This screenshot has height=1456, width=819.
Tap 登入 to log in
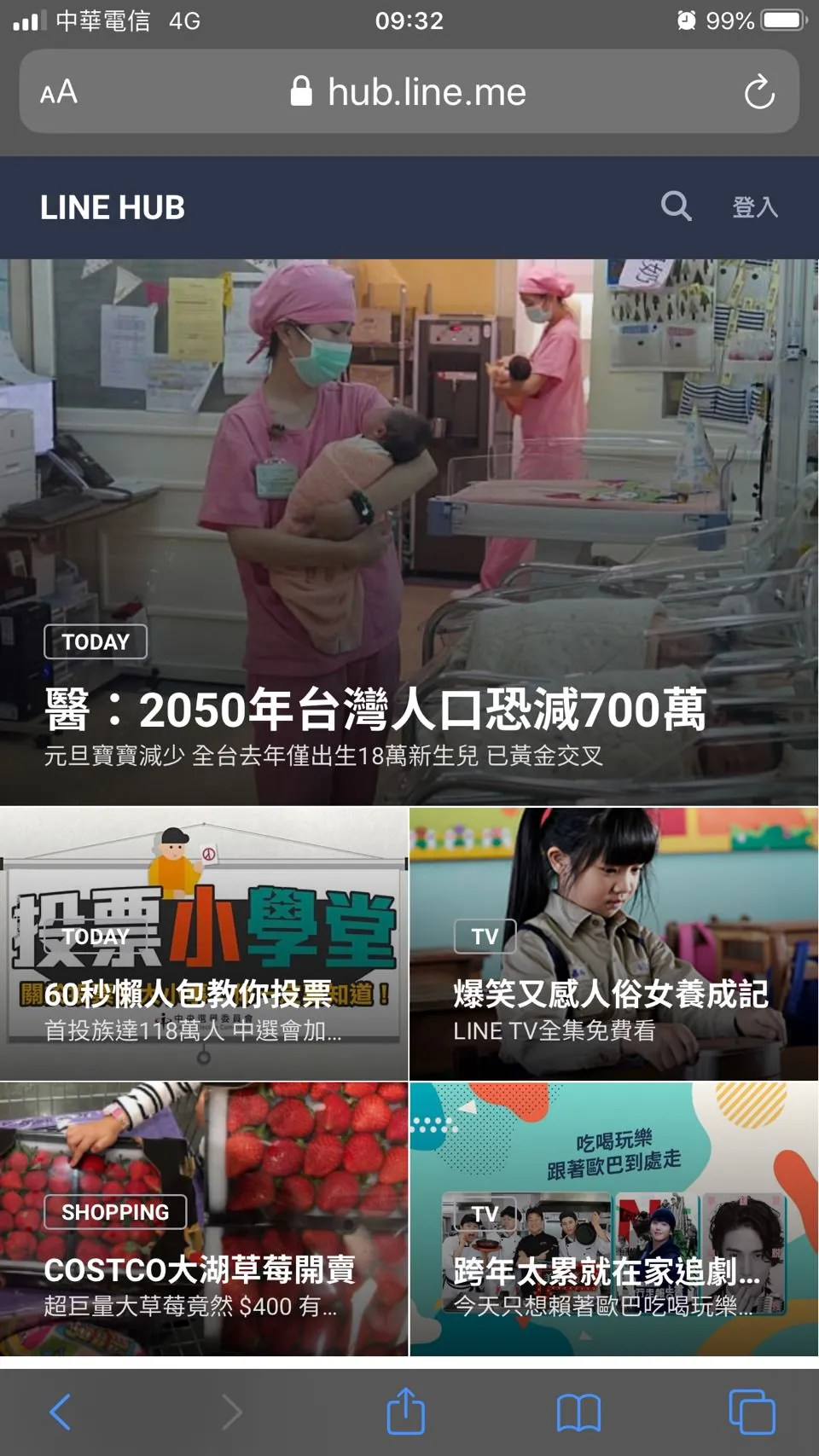[755, 207]
